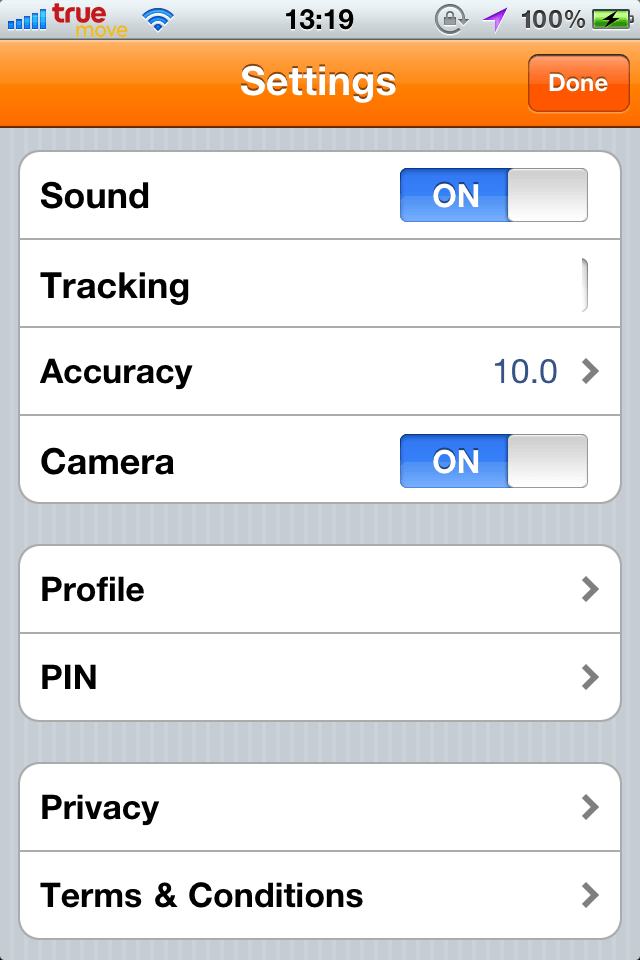This screenshot has width=640, height=960.
Task: Turn off the Sound switch
Action: (x=494, y=195)
